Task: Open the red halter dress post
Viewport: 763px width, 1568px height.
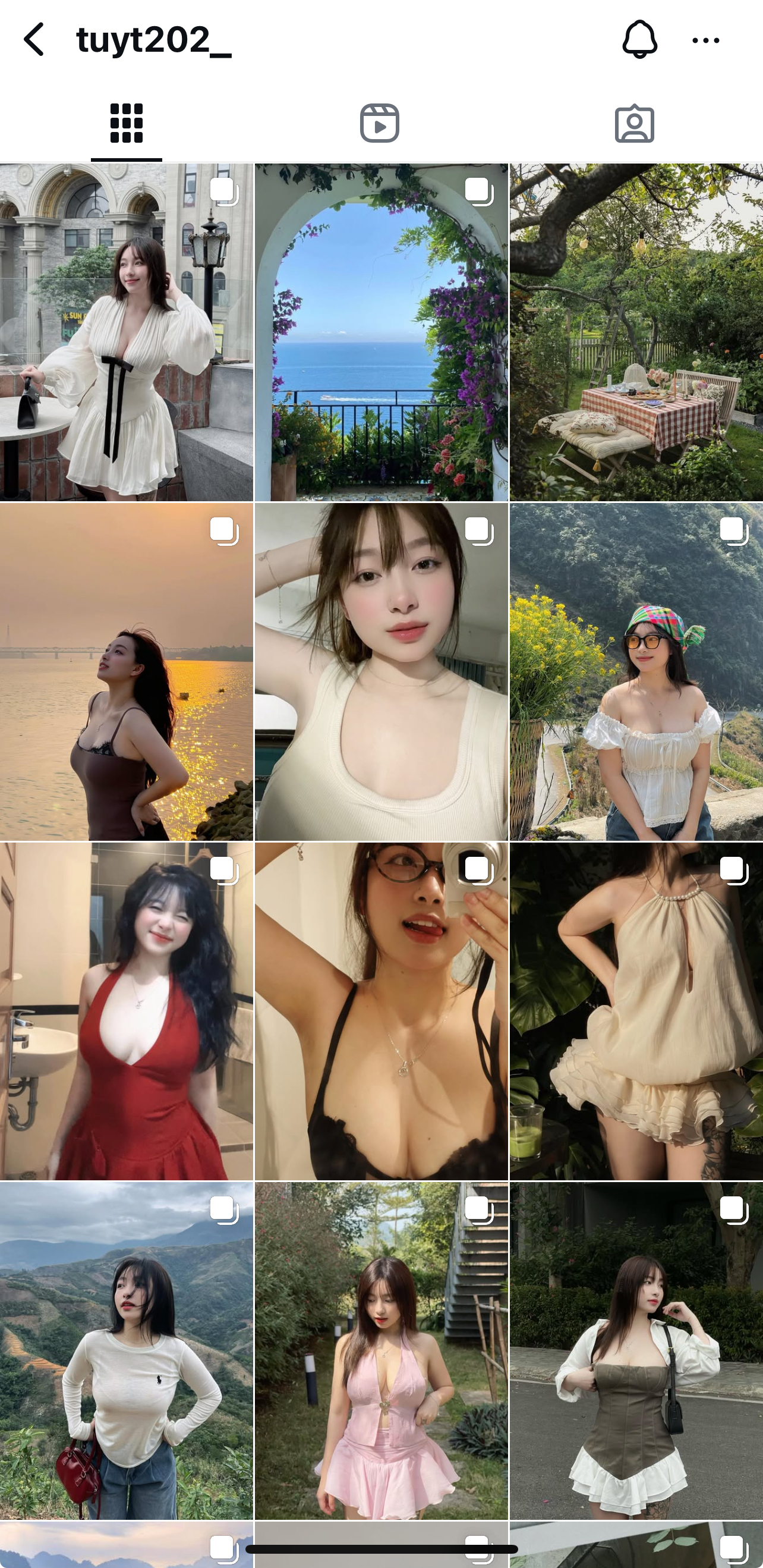Action: (127, 1011)
